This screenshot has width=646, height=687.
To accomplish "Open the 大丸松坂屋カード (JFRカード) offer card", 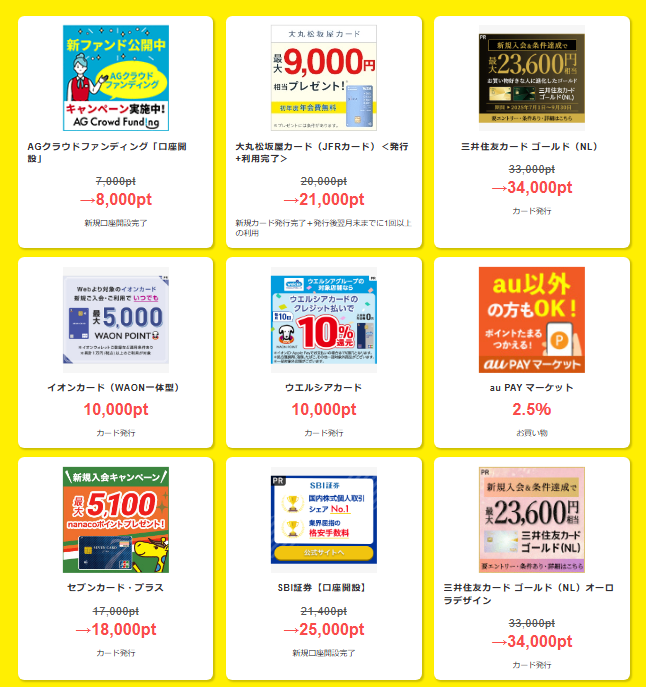I will (323, 131).
